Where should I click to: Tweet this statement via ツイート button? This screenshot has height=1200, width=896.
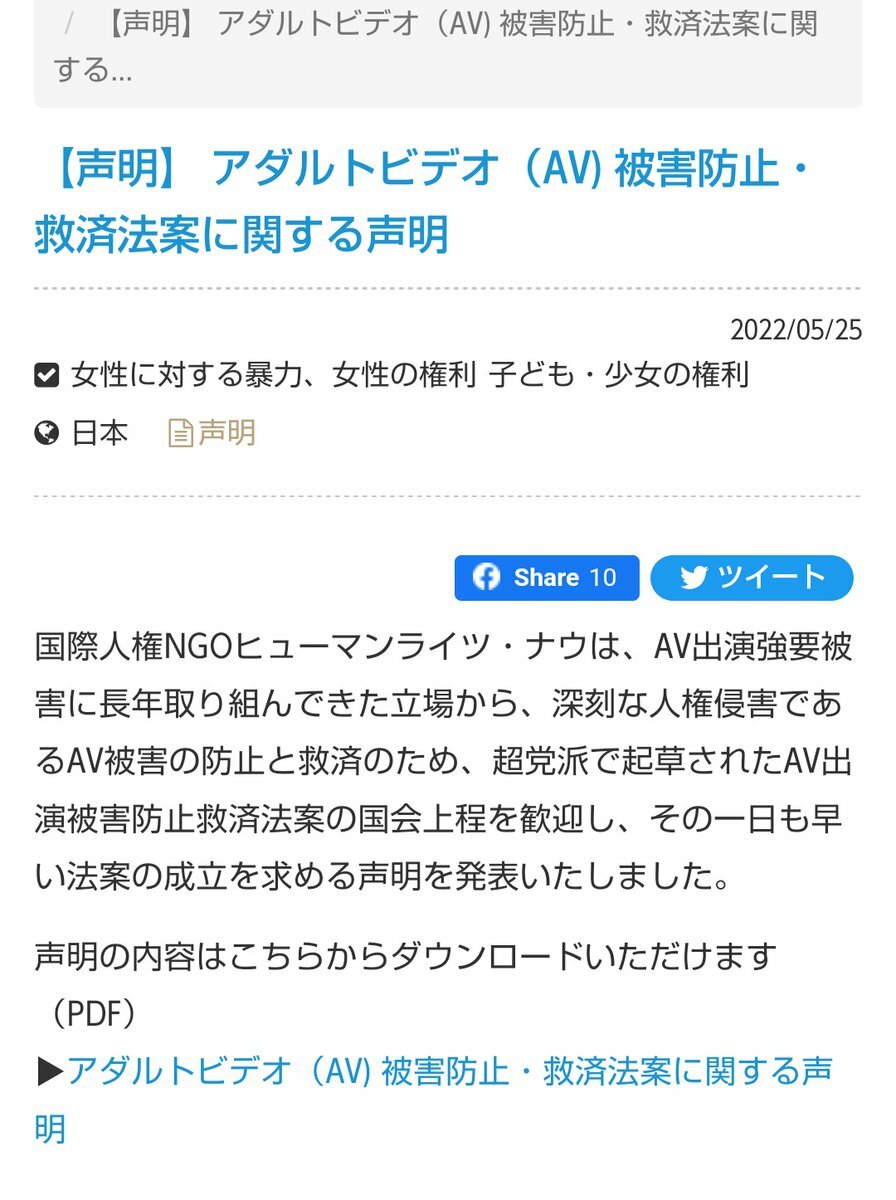pyautogui.click(x=752, y=578)
